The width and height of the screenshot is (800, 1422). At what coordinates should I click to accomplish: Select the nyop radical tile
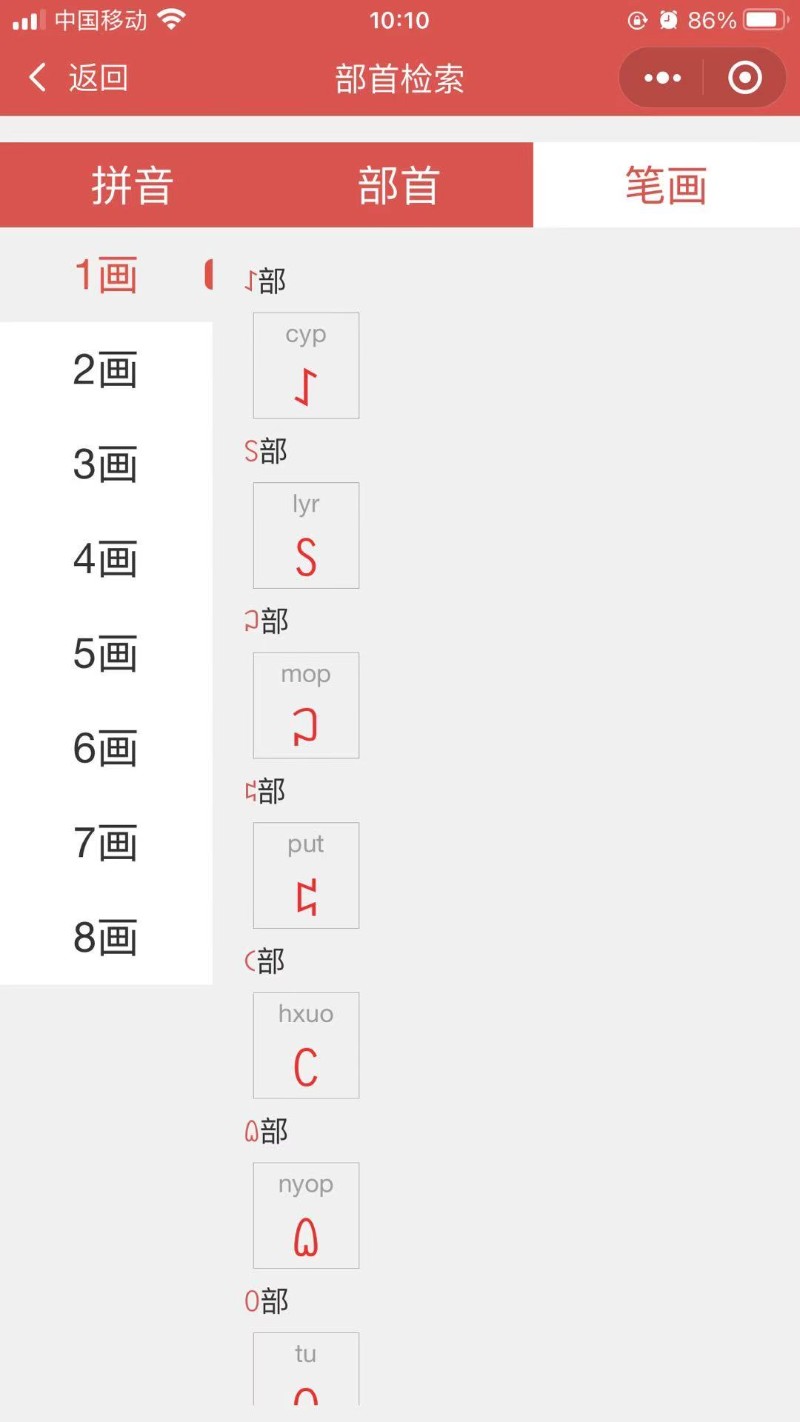pos(306,1215)
